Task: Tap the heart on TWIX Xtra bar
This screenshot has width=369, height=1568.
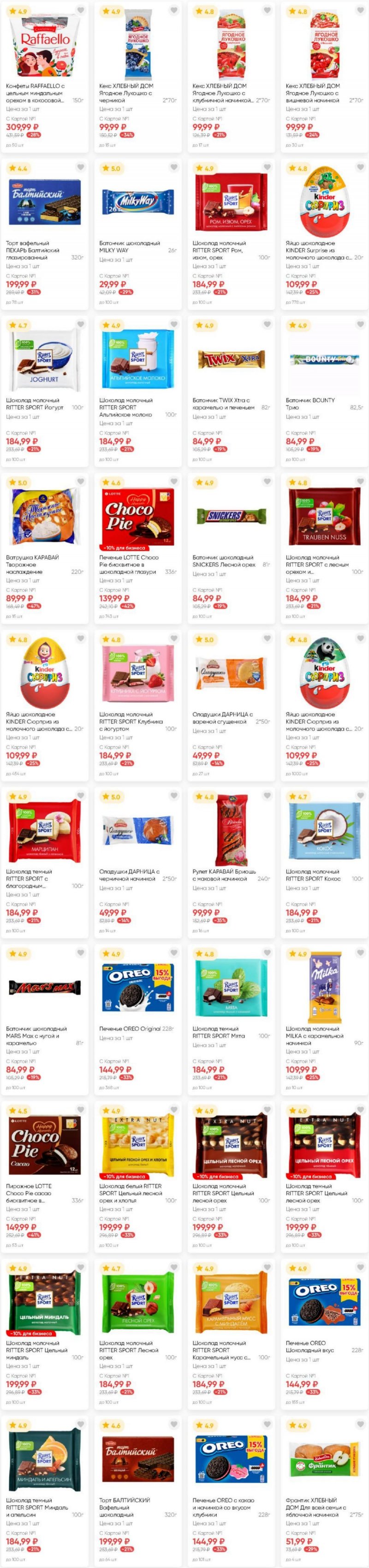Action: (267, 325)
